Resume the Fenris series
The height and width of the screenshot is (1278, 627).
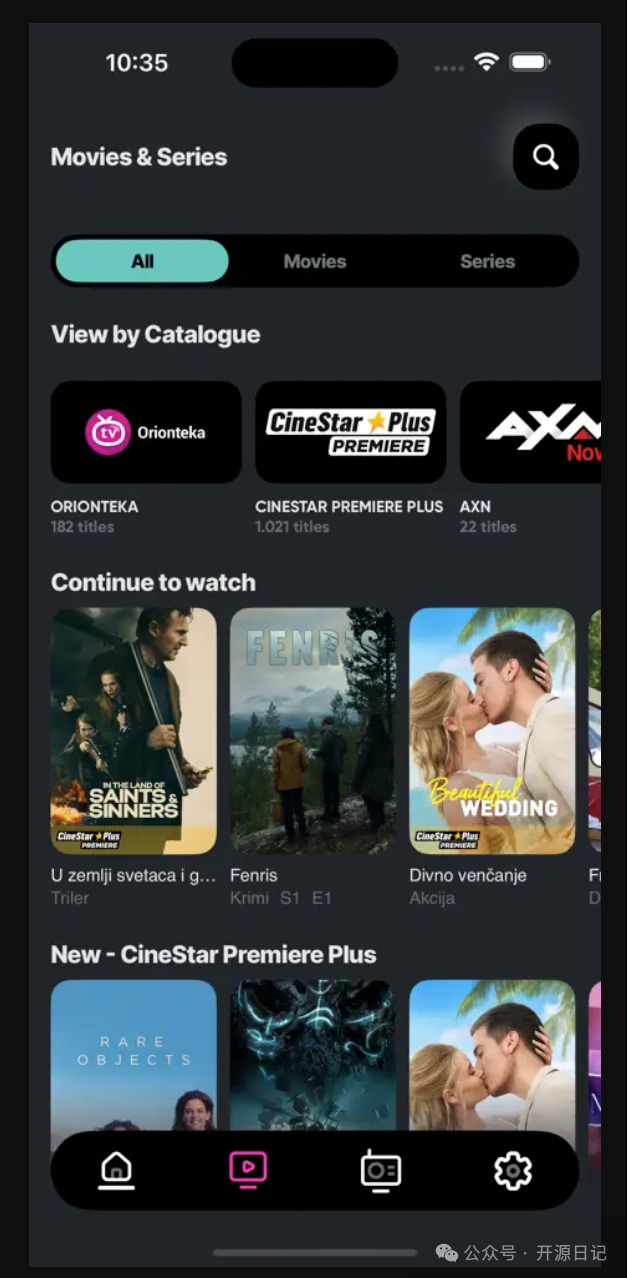click(312, 730)
